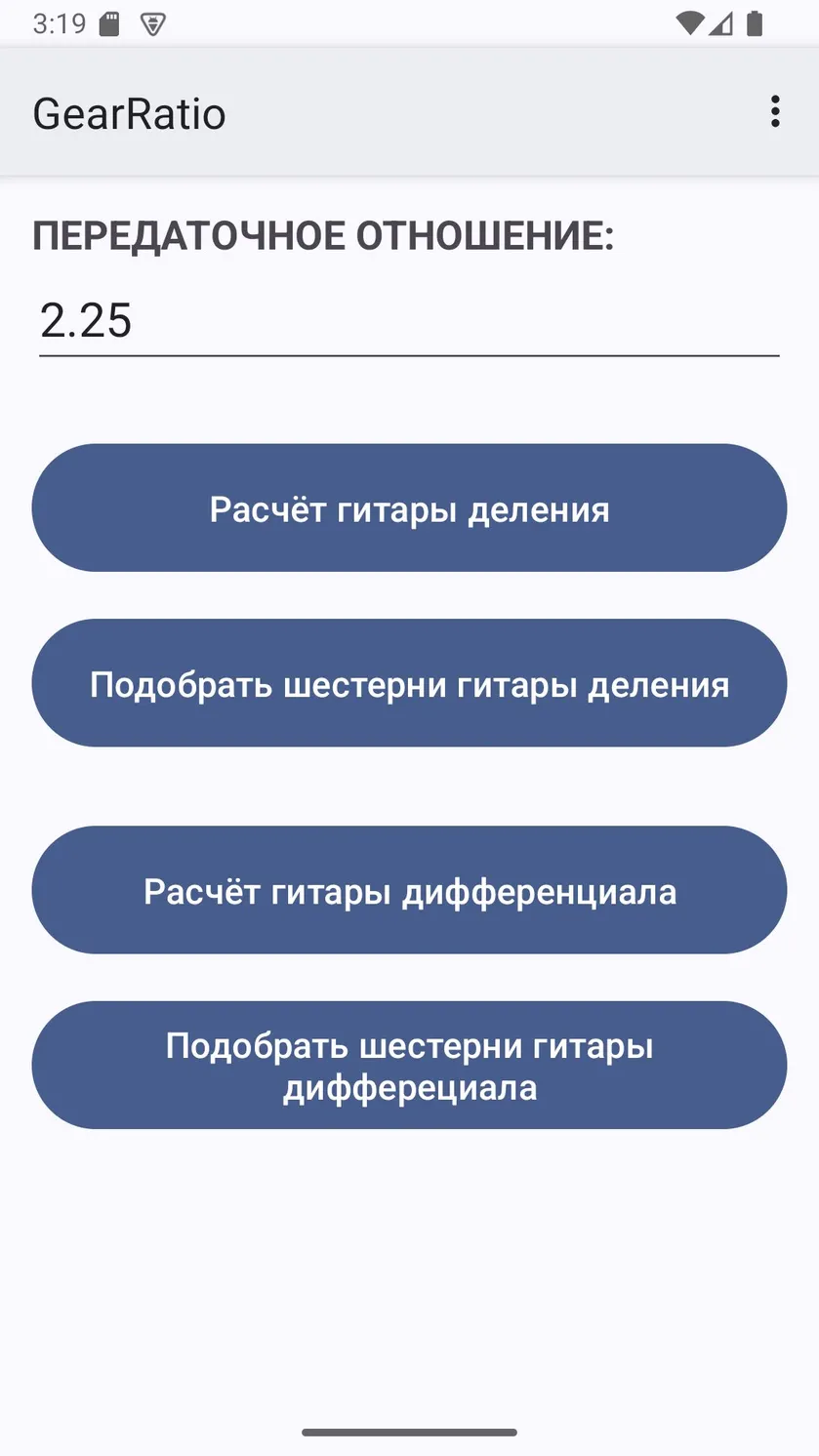Focus the gear ratio input field showing 2.25

(409, 320)
